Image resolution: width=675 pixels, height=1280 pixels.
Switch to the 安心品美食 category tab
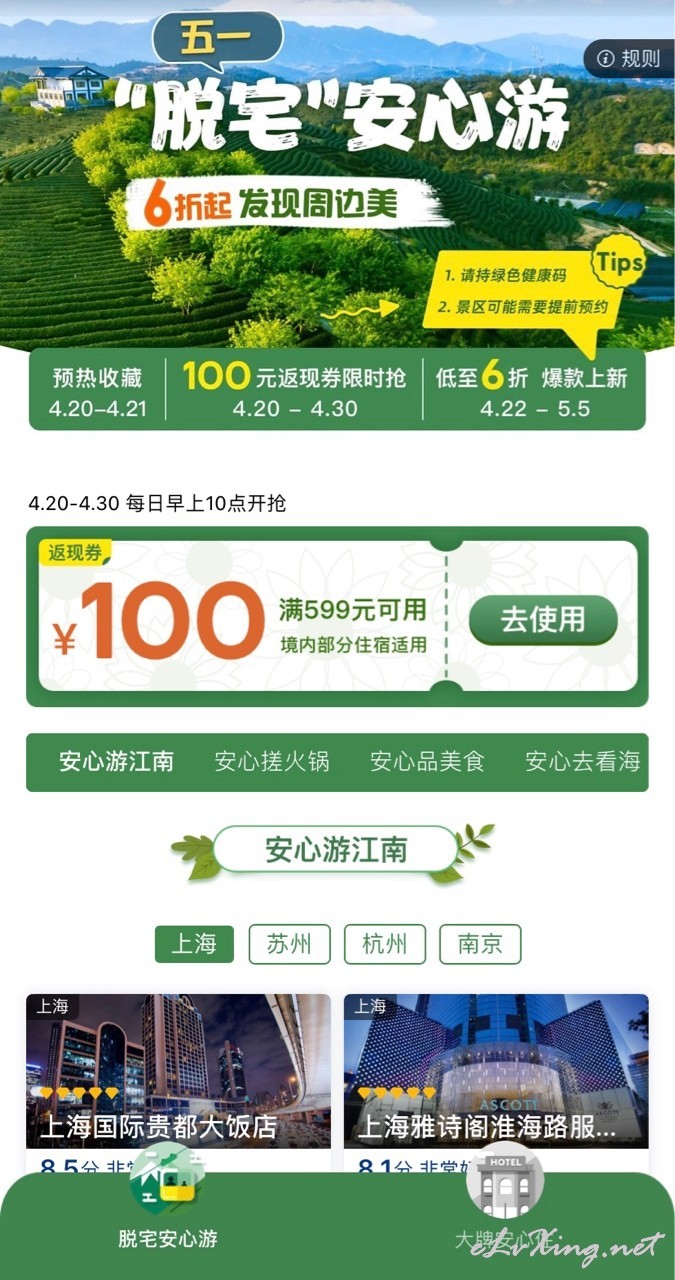click(x=427, y=762)
